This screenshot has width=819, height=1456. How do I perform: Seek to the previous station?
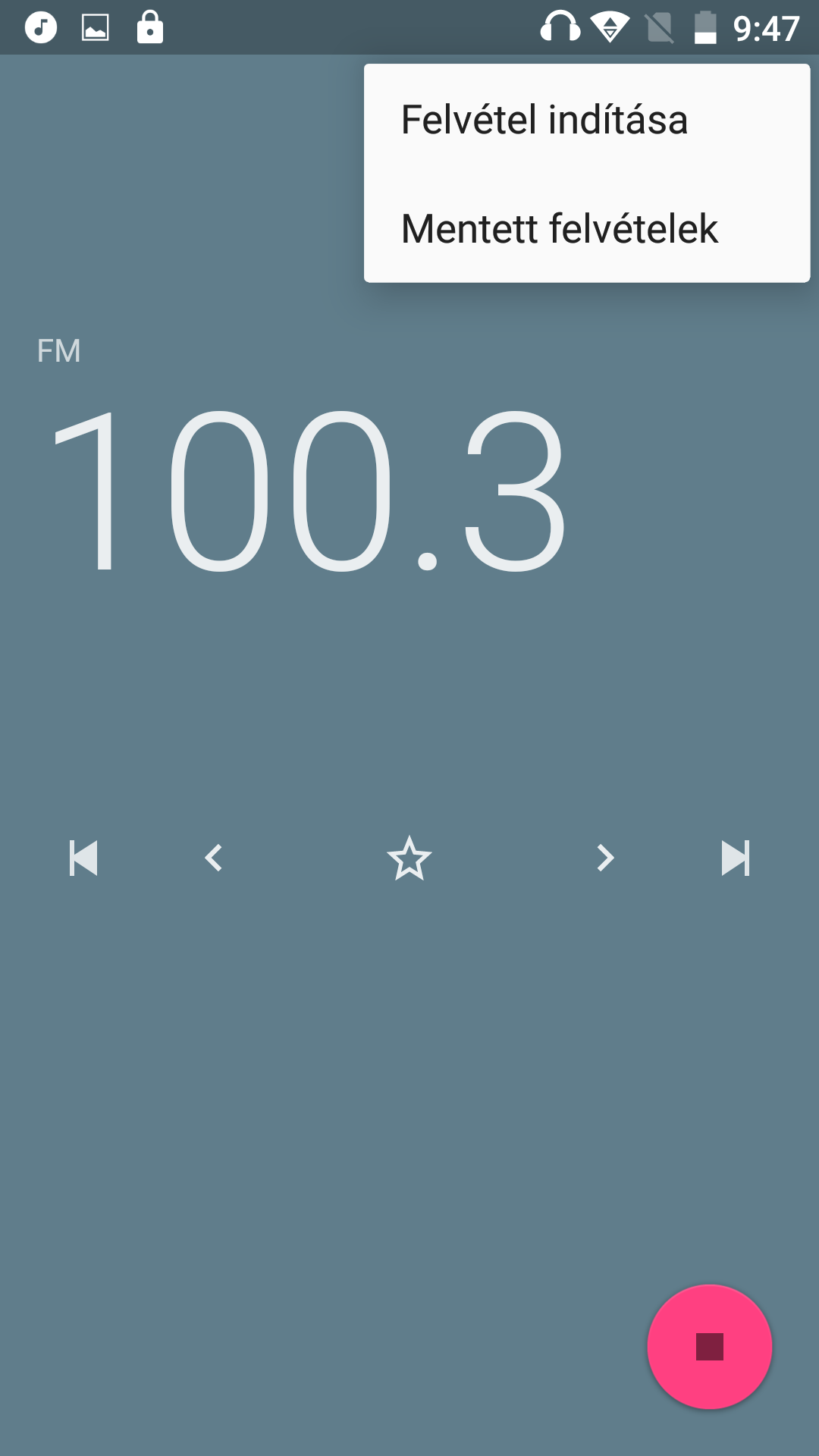click(83, 858)
